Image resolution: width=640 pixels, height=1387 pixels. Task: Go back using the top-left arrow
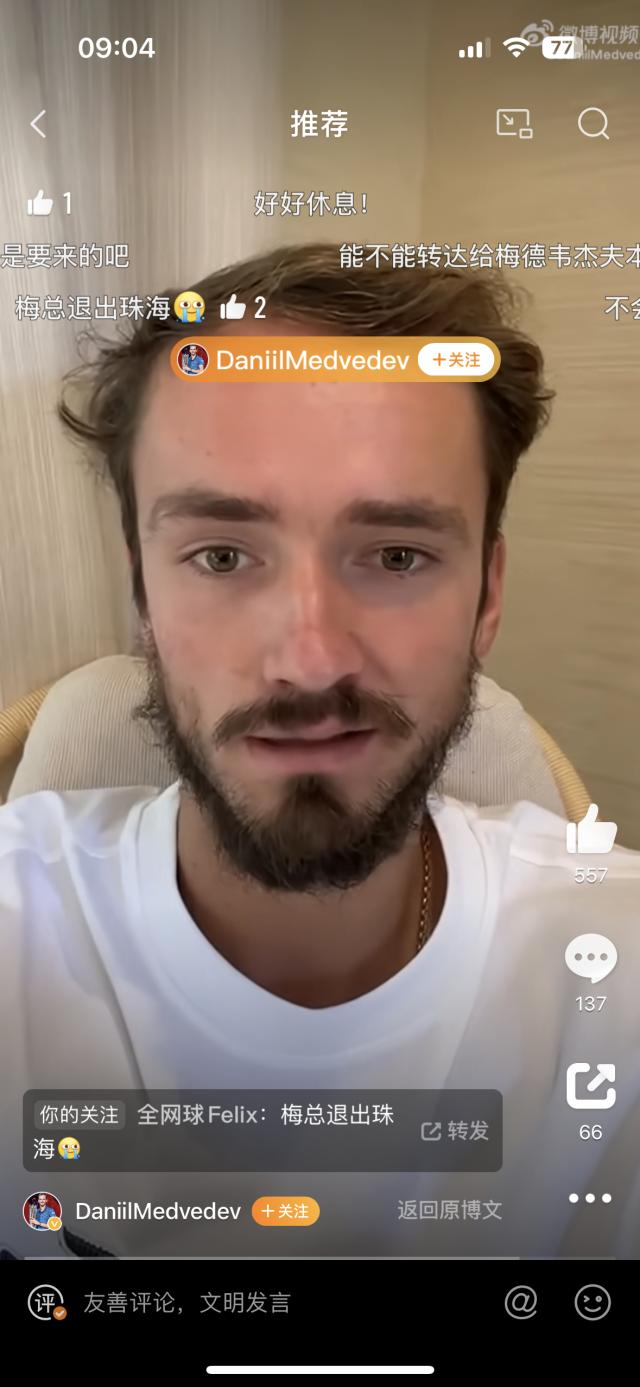tap(38, 124)
